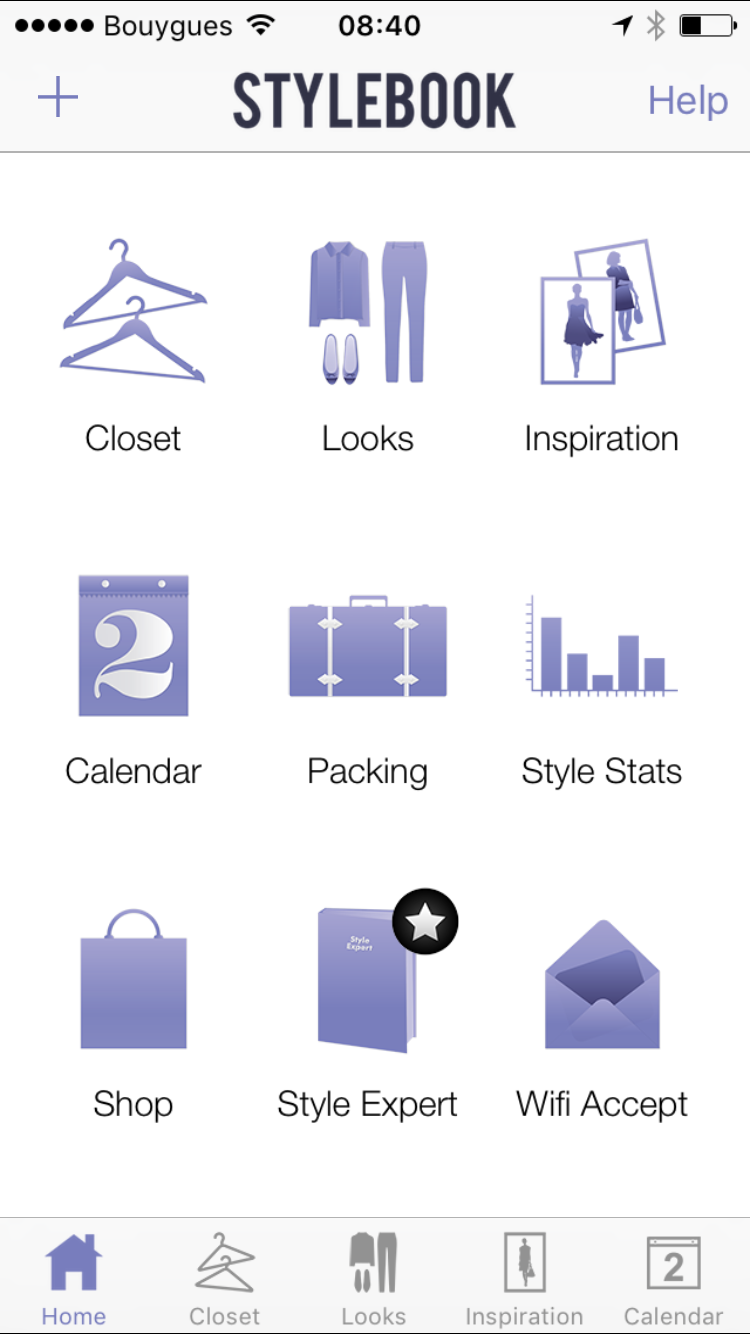
Task: Switch to the Inspiration tab in bottom bar
Action: pyautogui.click(x=524, y=1278)
